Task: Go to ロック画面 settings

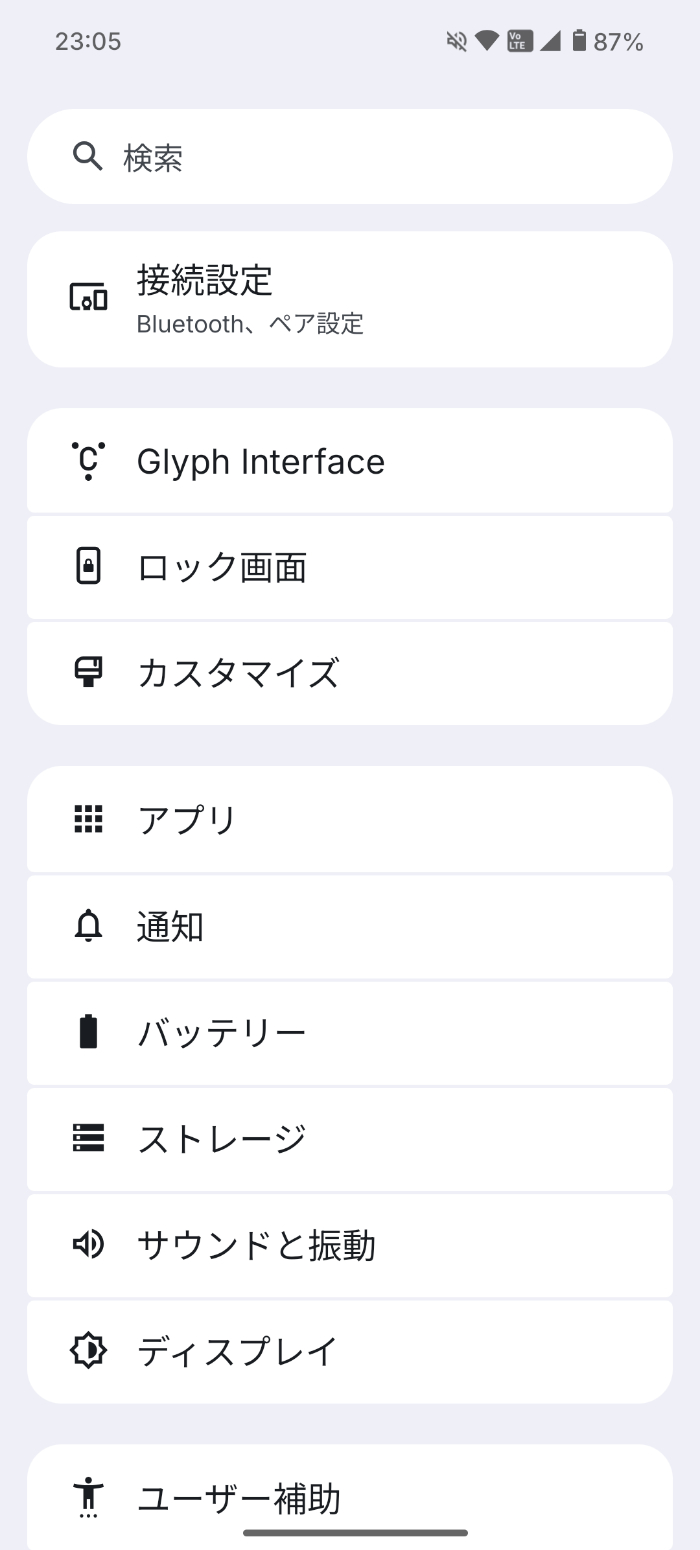Action: click(350, 567)
